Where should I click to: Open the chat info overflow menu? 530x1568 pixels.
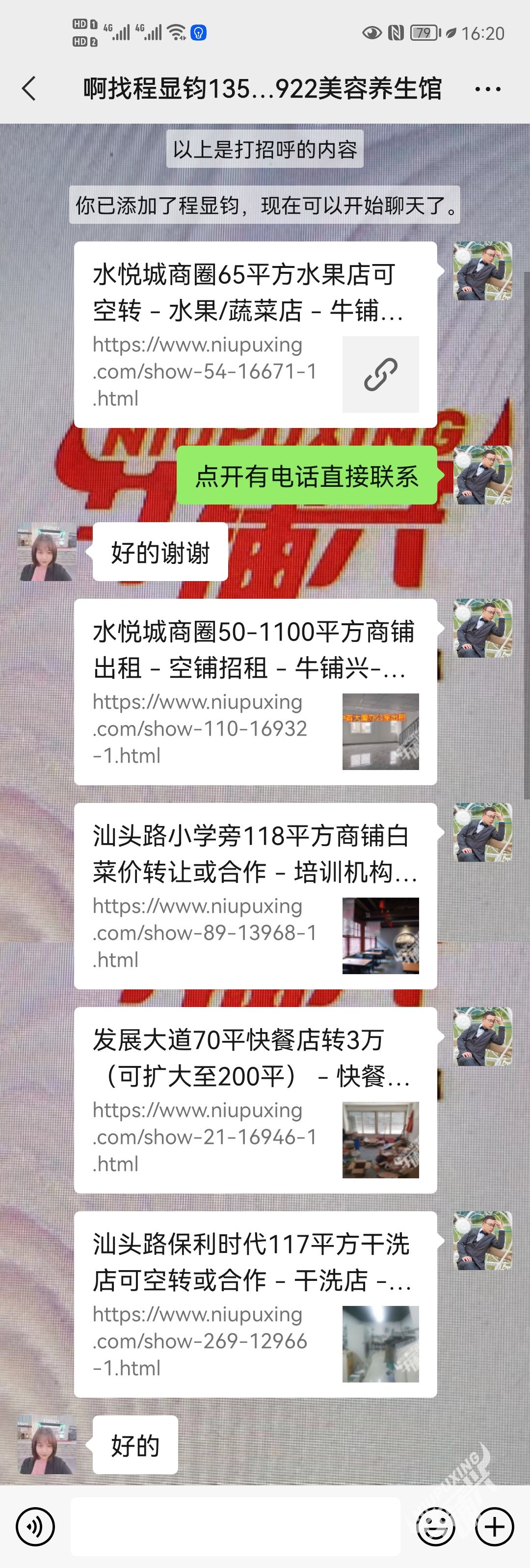tap(487, 89)
